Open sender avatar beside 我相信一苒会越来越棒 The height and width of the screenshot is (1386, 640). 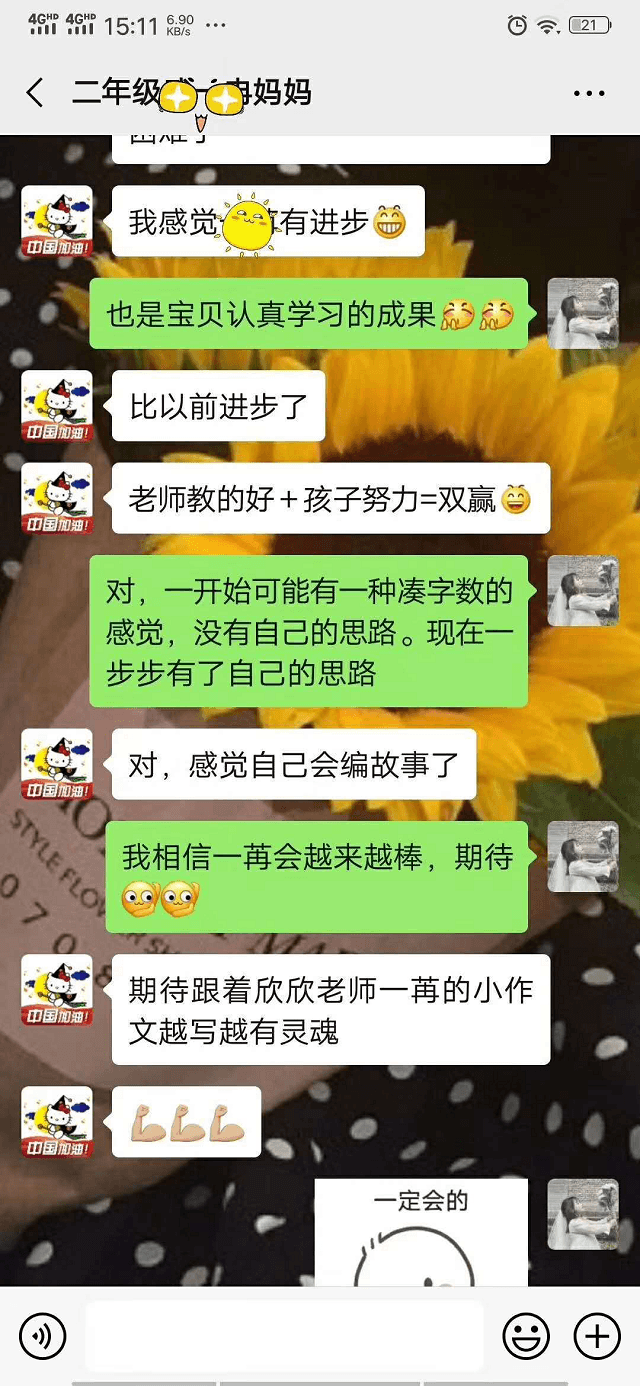583,856
